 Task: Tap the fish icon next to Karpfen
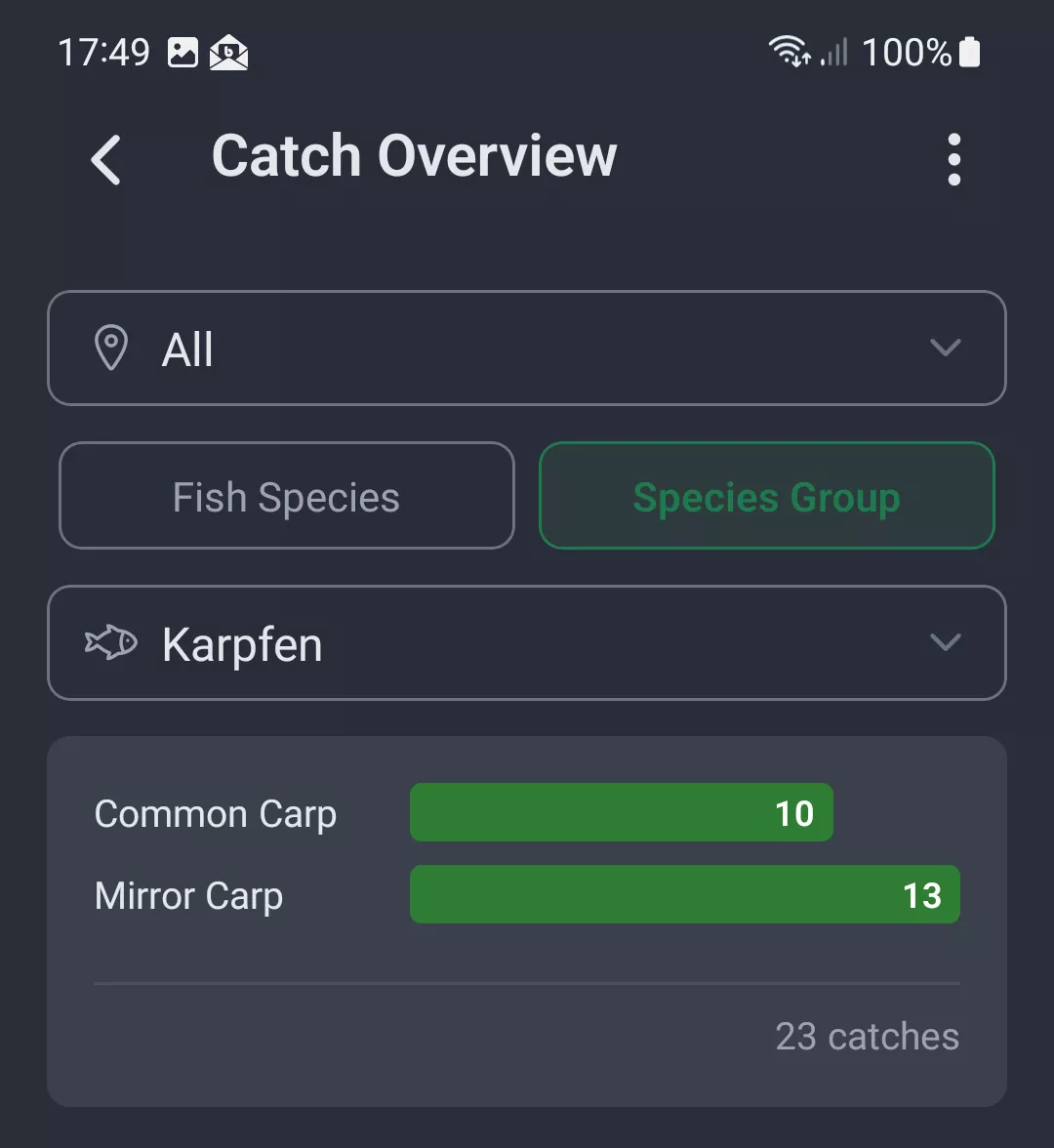click(x=111, y=642)
